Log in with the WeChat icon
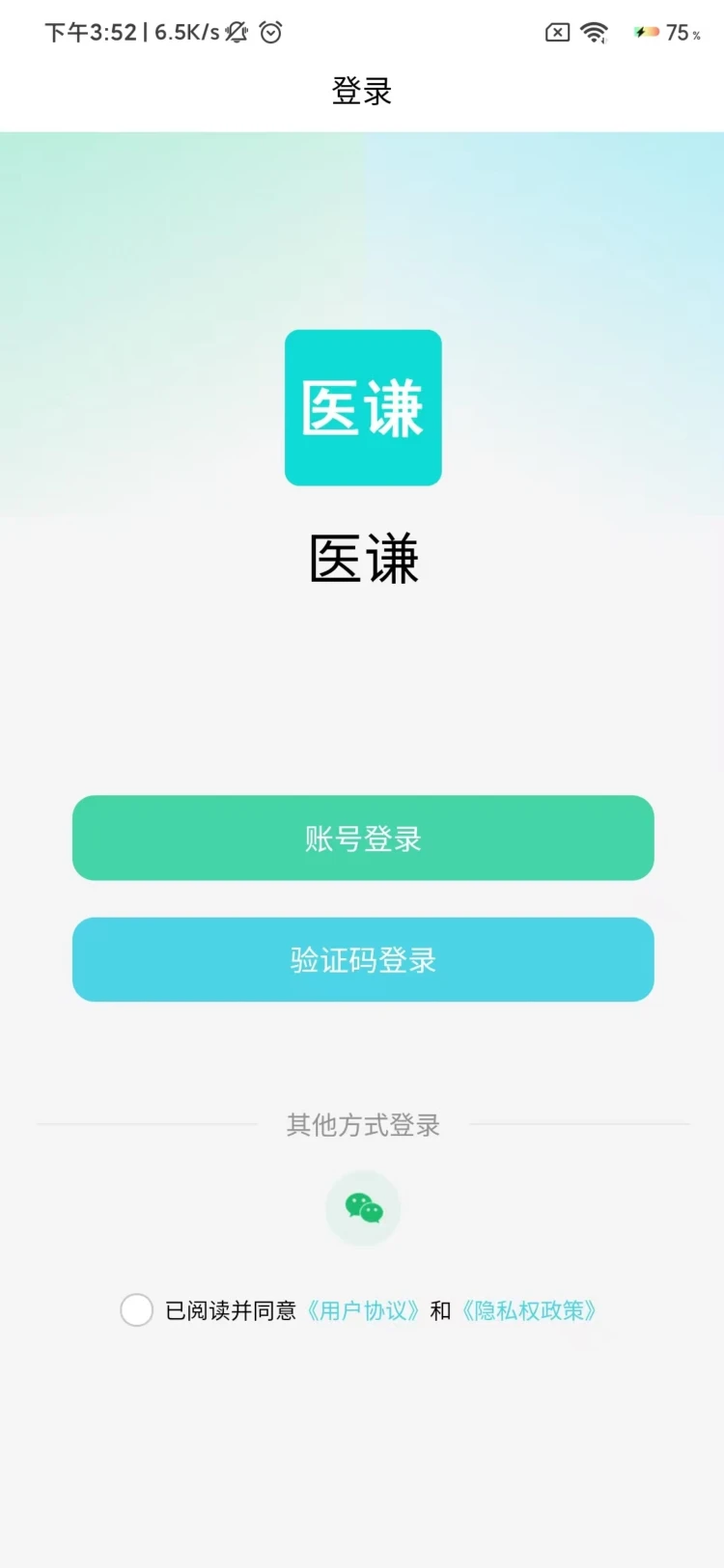This screenshot has height=1568, width=724. [363, 1208]
